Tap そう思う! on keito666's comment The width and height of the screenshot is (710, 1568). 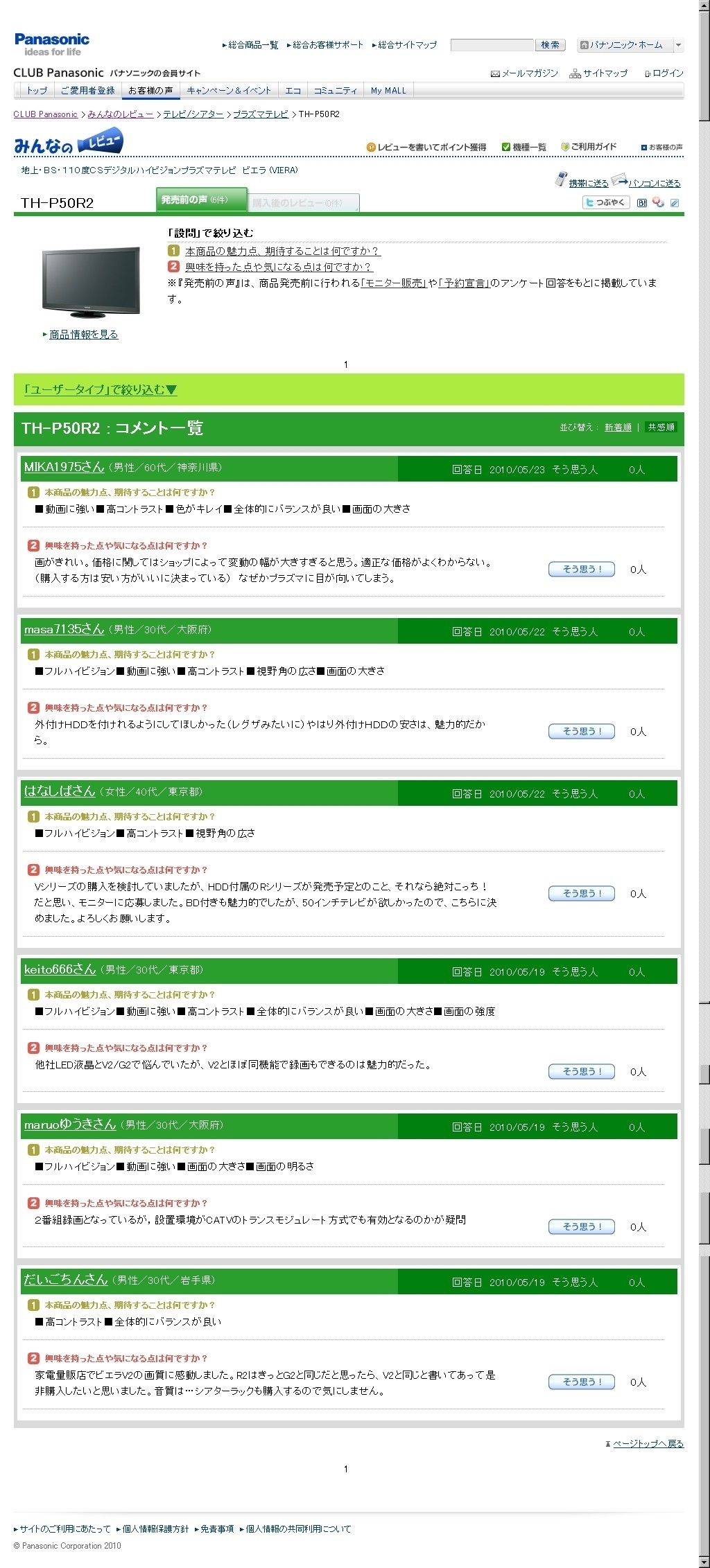coord(582,1072)
